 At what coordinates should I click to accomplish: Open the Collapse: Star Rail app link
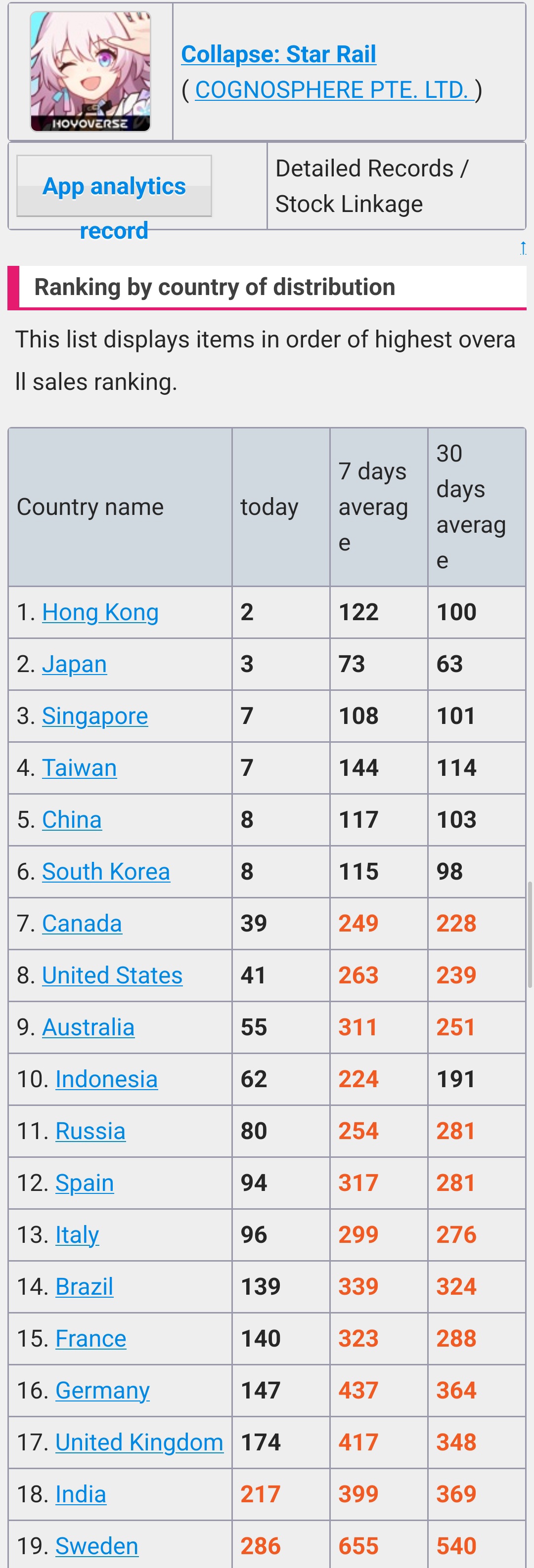point(278,54)
